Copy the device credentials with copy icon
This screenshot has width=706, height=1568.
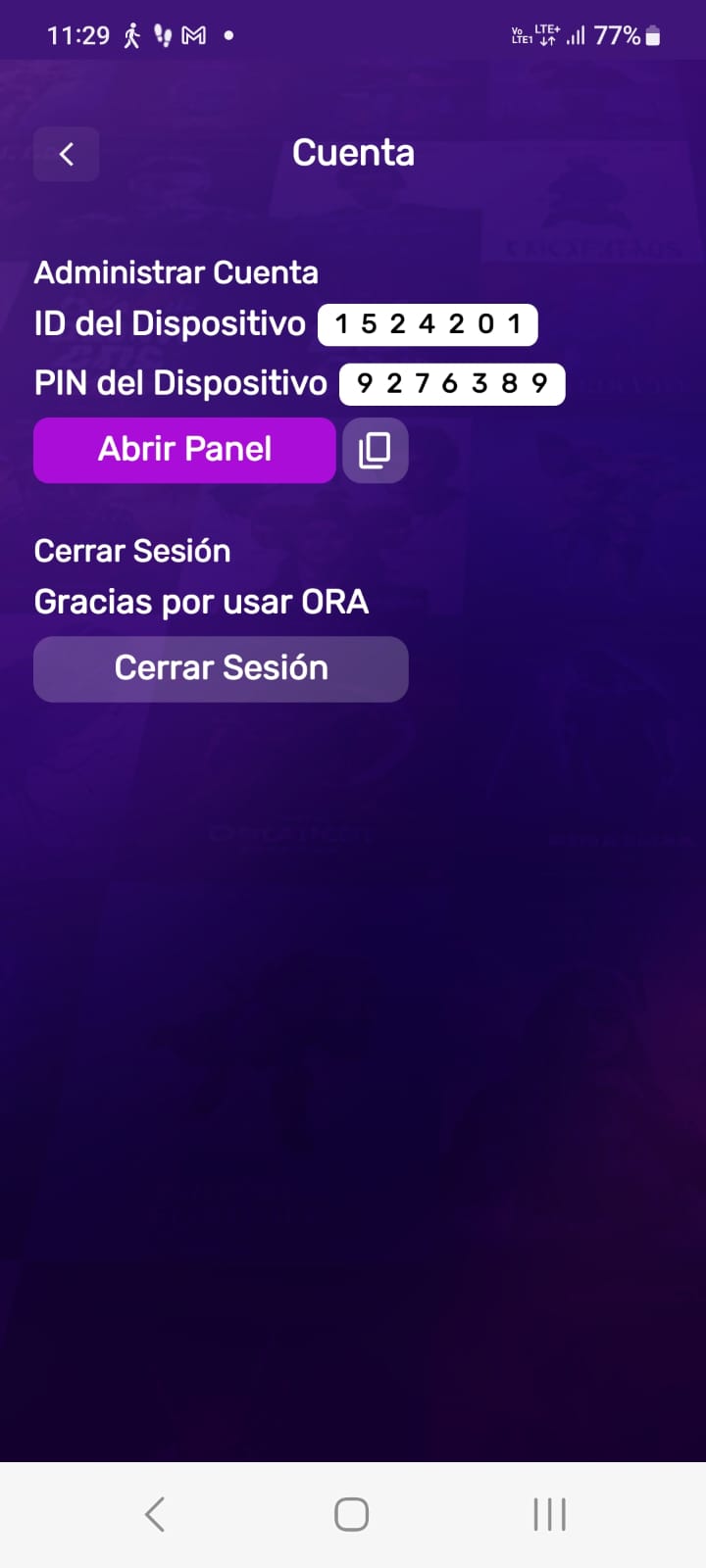[x=376, y=450]
